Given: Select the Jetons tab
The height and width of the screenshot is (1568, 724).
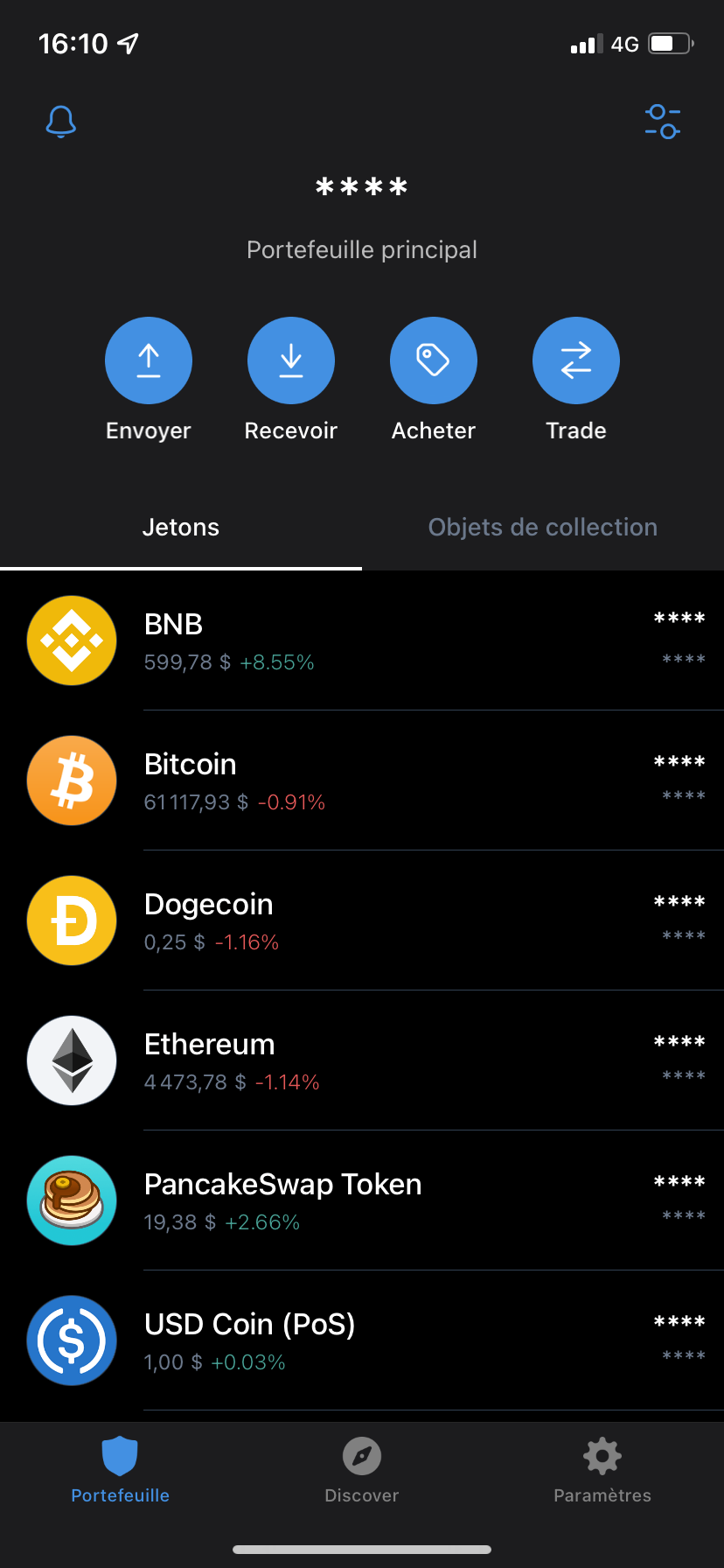Looking at the screenshot, I should click(181, 528).
